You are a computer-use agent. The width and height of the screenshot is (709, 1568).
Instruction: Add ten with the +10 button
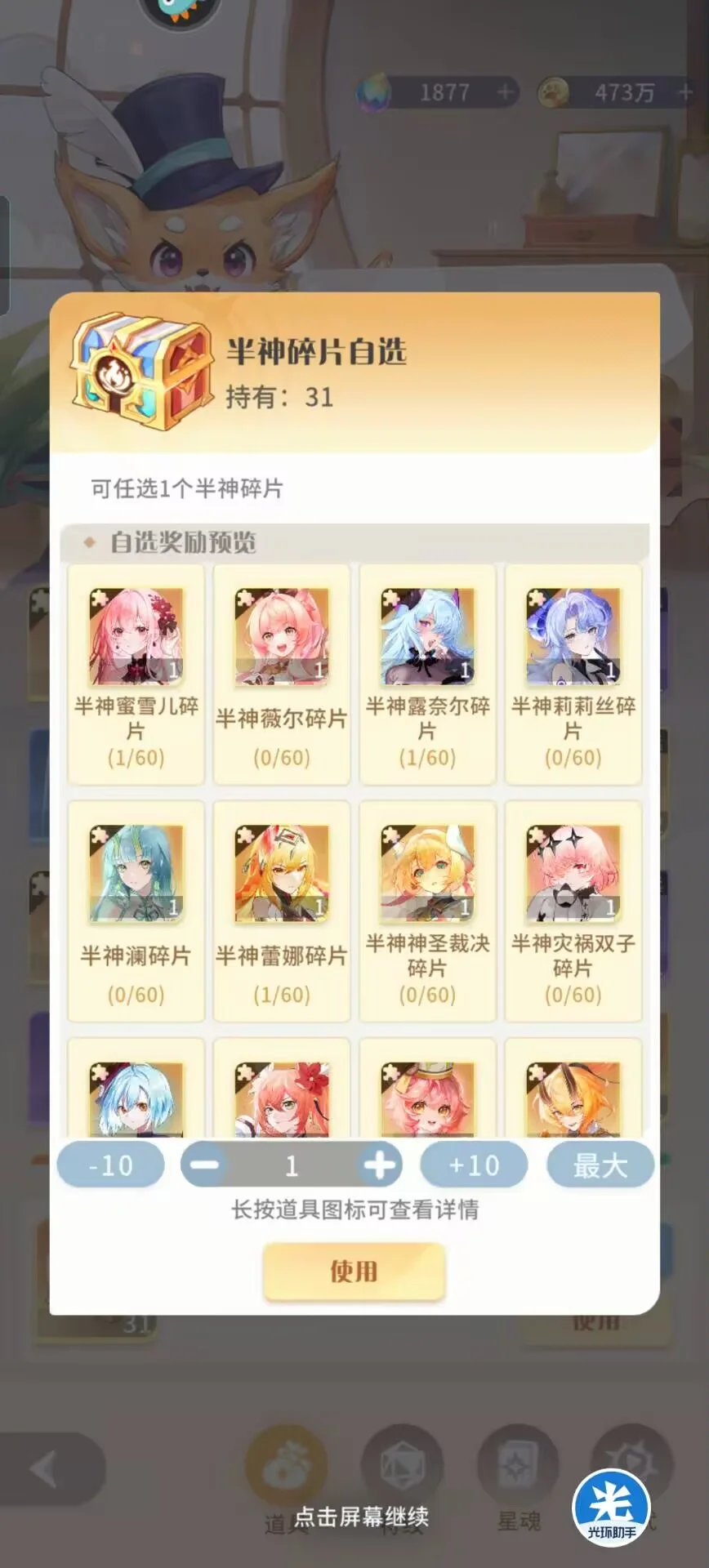473,1165
